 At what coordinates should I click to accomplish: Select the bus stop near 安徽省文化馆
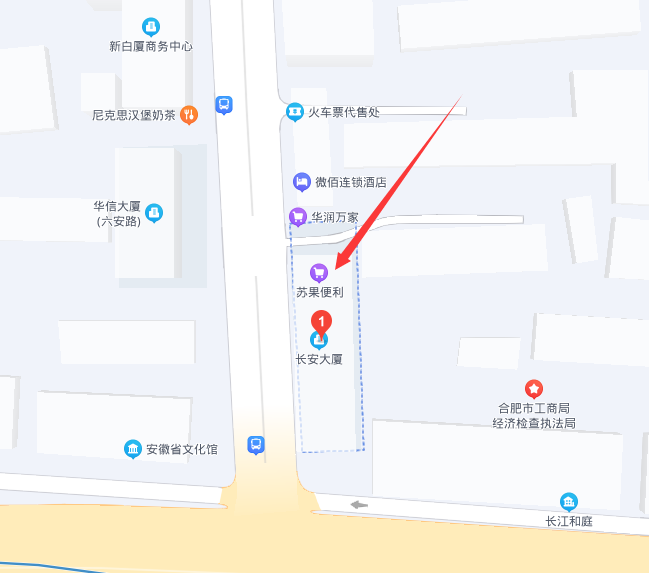[257, 445]
